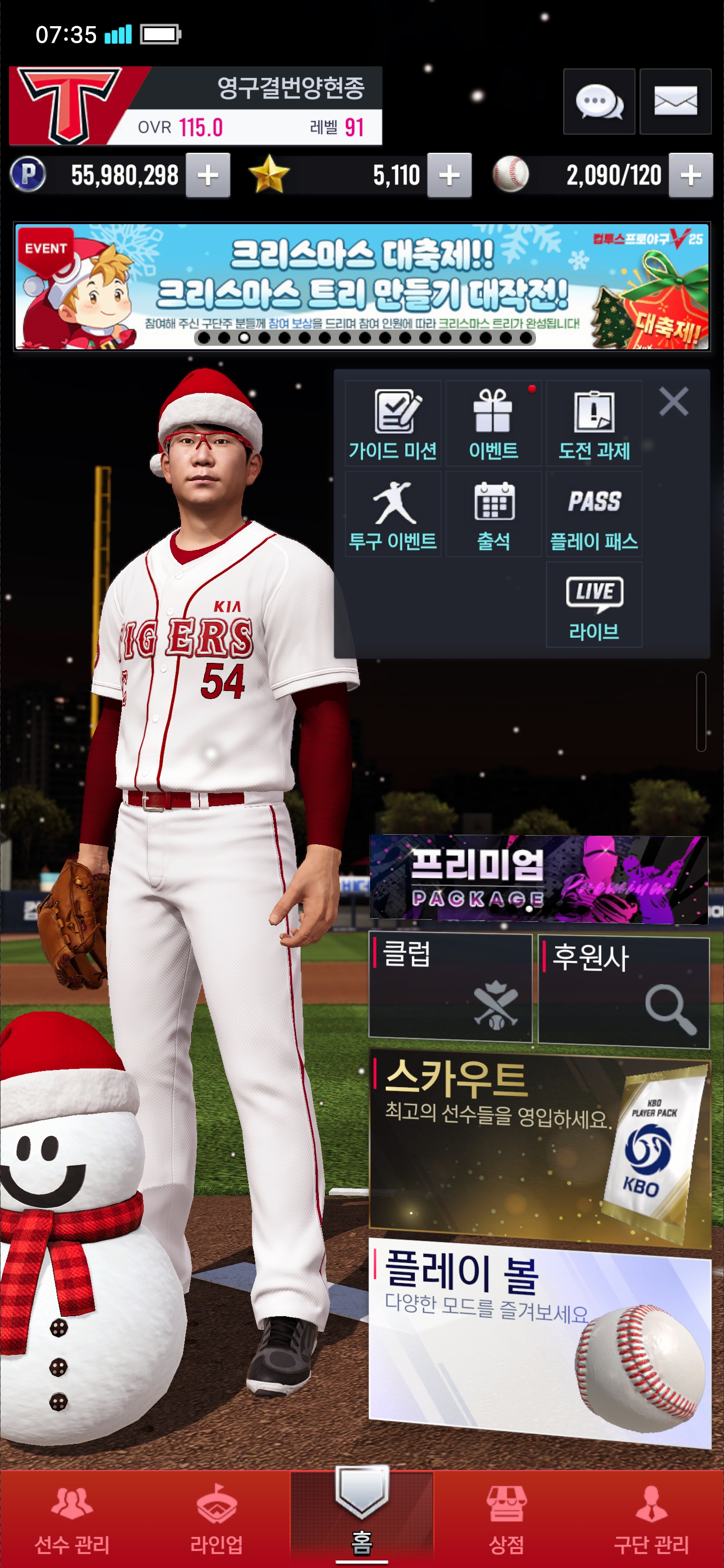Viewport: 724px width, 1568px height.
Task: Open 프리미엄 Package banner
Action: click(538, 878)
